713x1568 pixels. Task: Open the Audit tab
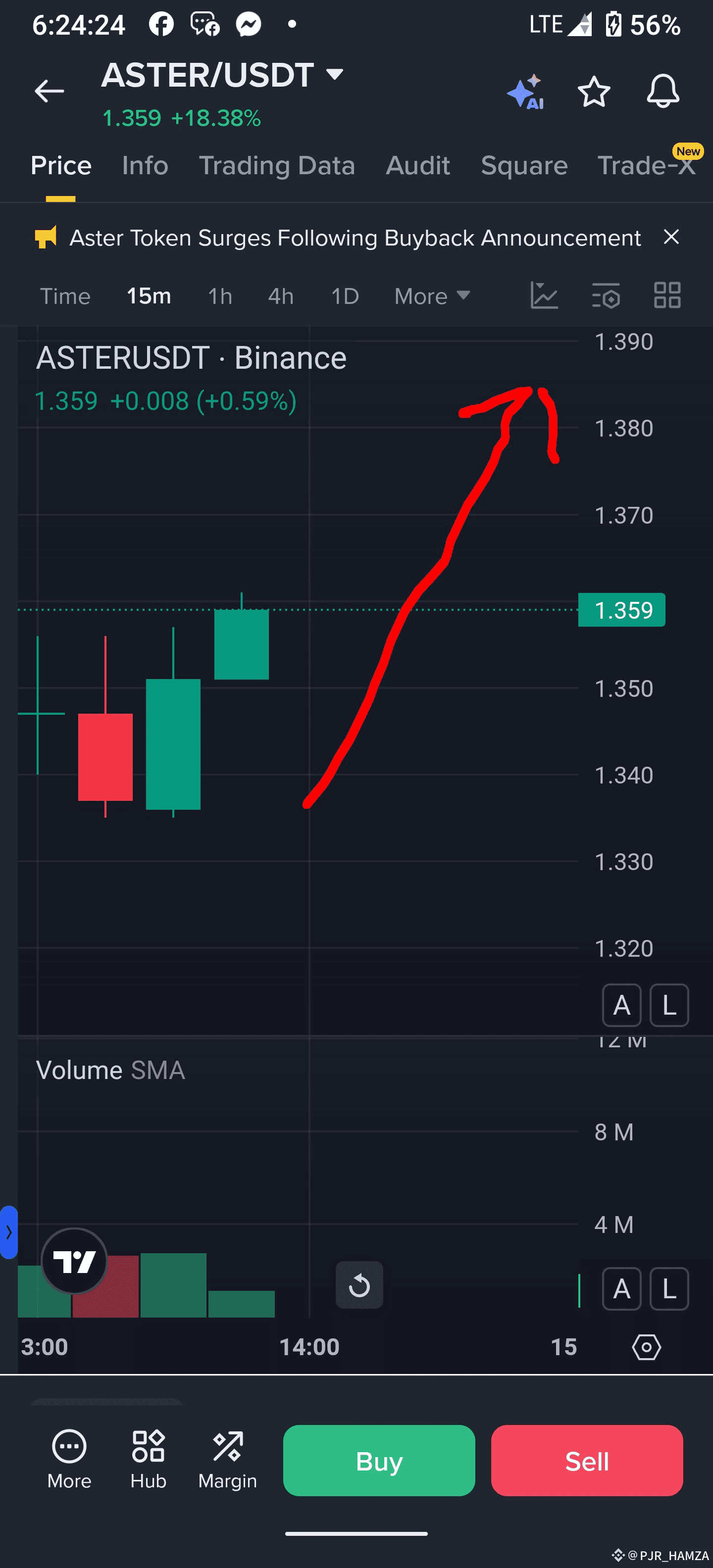[418, 166]
